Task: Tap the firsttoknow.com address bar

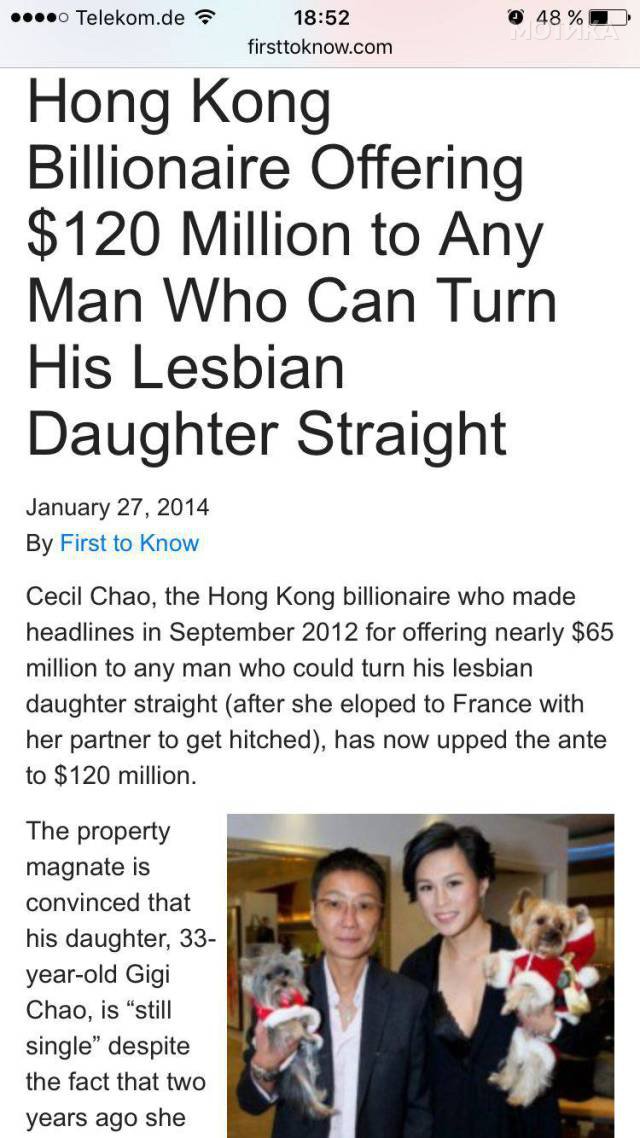Action: point(320,47)
